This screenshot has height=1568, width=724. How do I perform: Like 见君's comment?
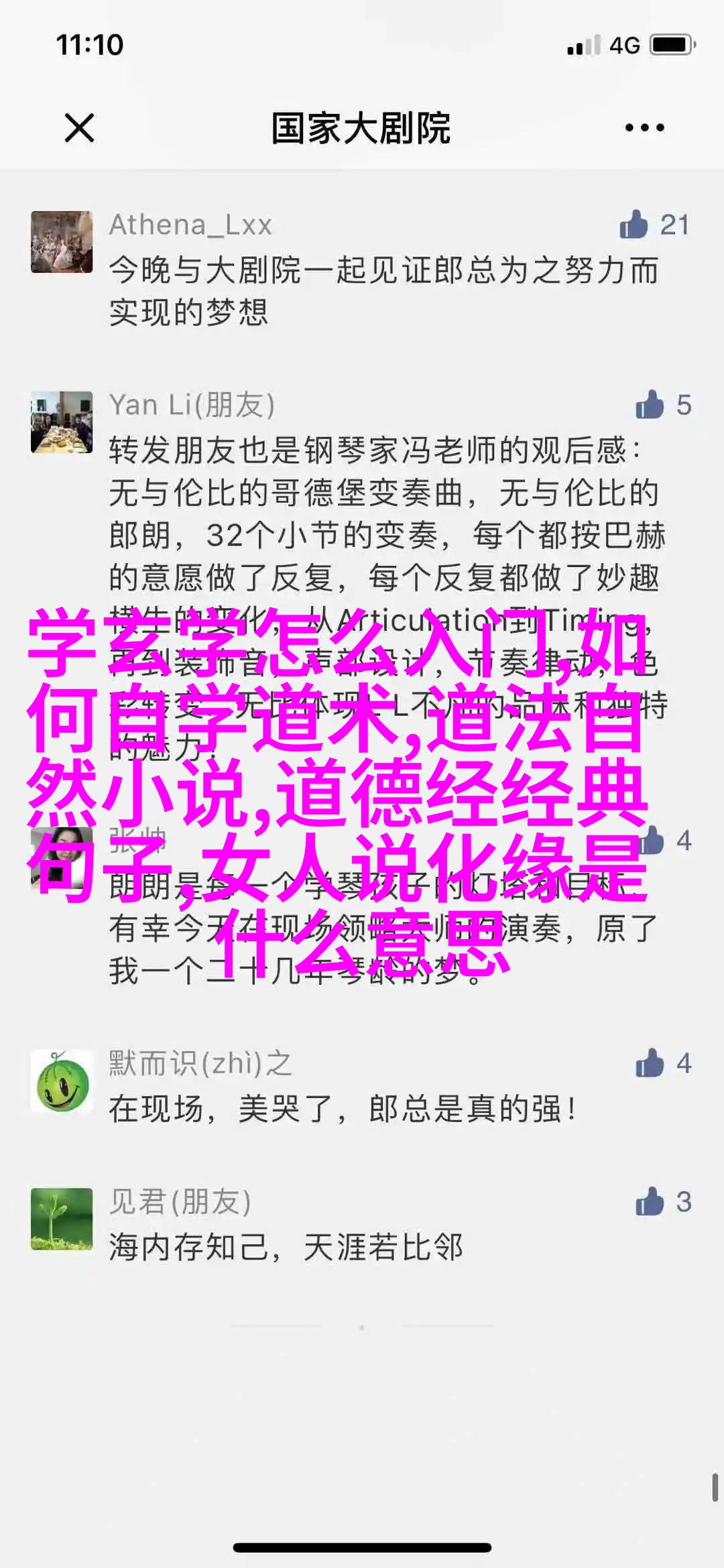(x=649, y=1202)
